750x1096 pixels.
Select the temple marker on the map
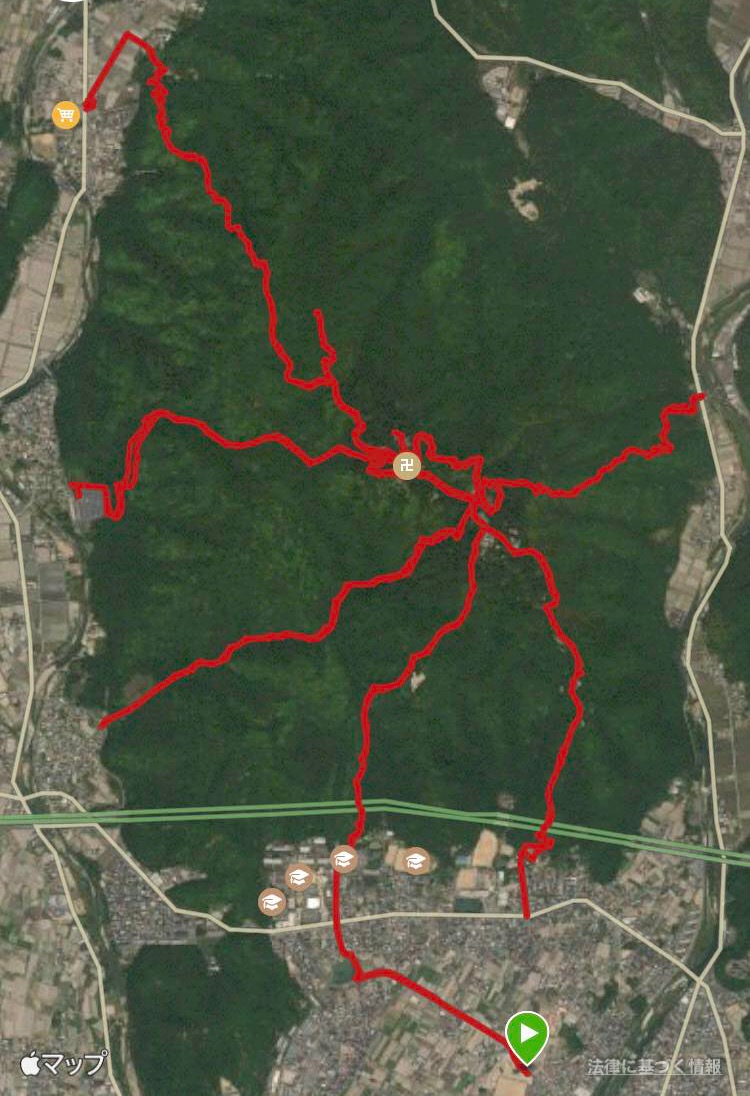pyautogui.click(x=406, y=464)
